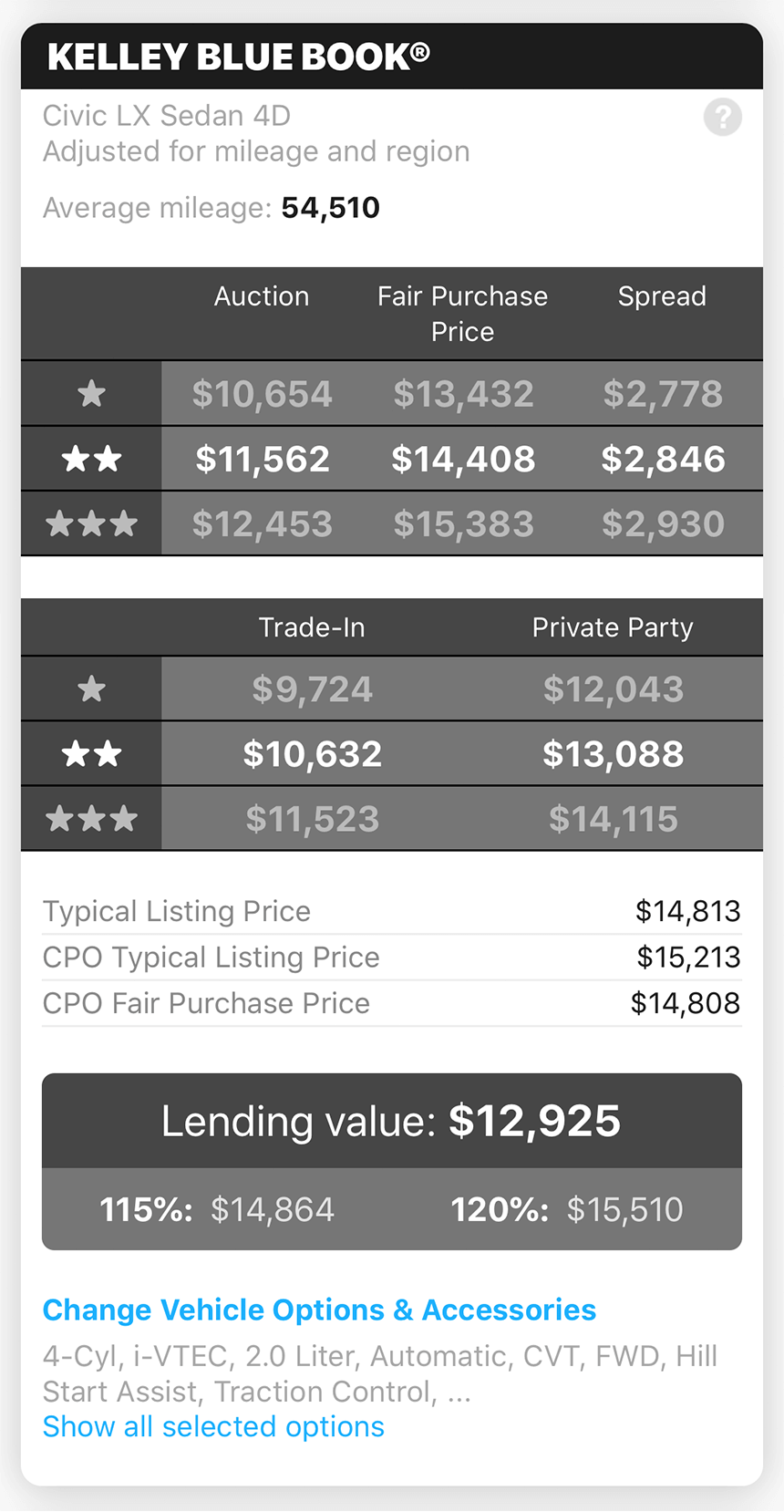784x1512 pixels.
Task: Expand the Lending value details panel
Action: point(391,1120)
